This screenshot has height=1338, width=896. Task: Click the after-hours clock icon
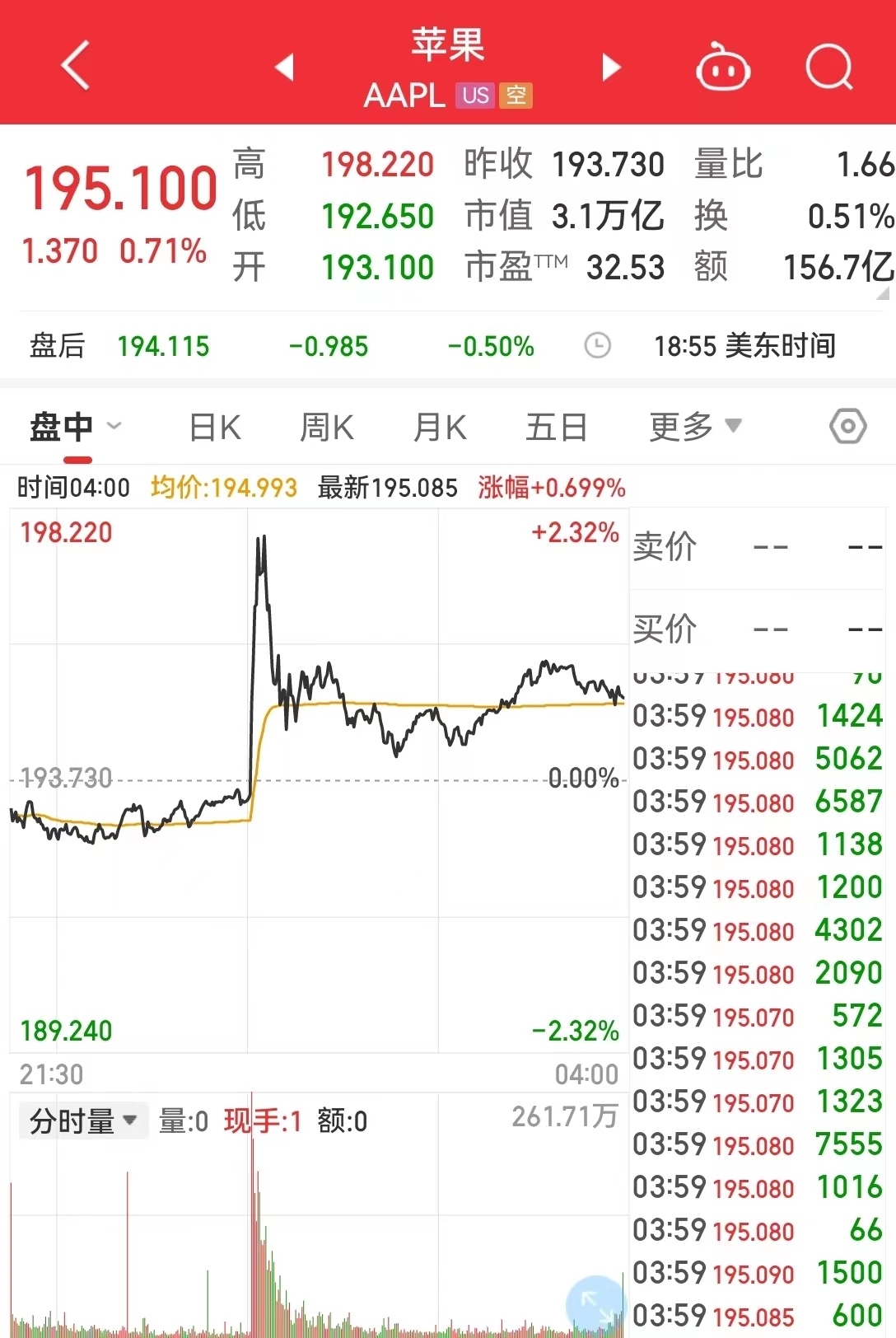tap(599, 345)
